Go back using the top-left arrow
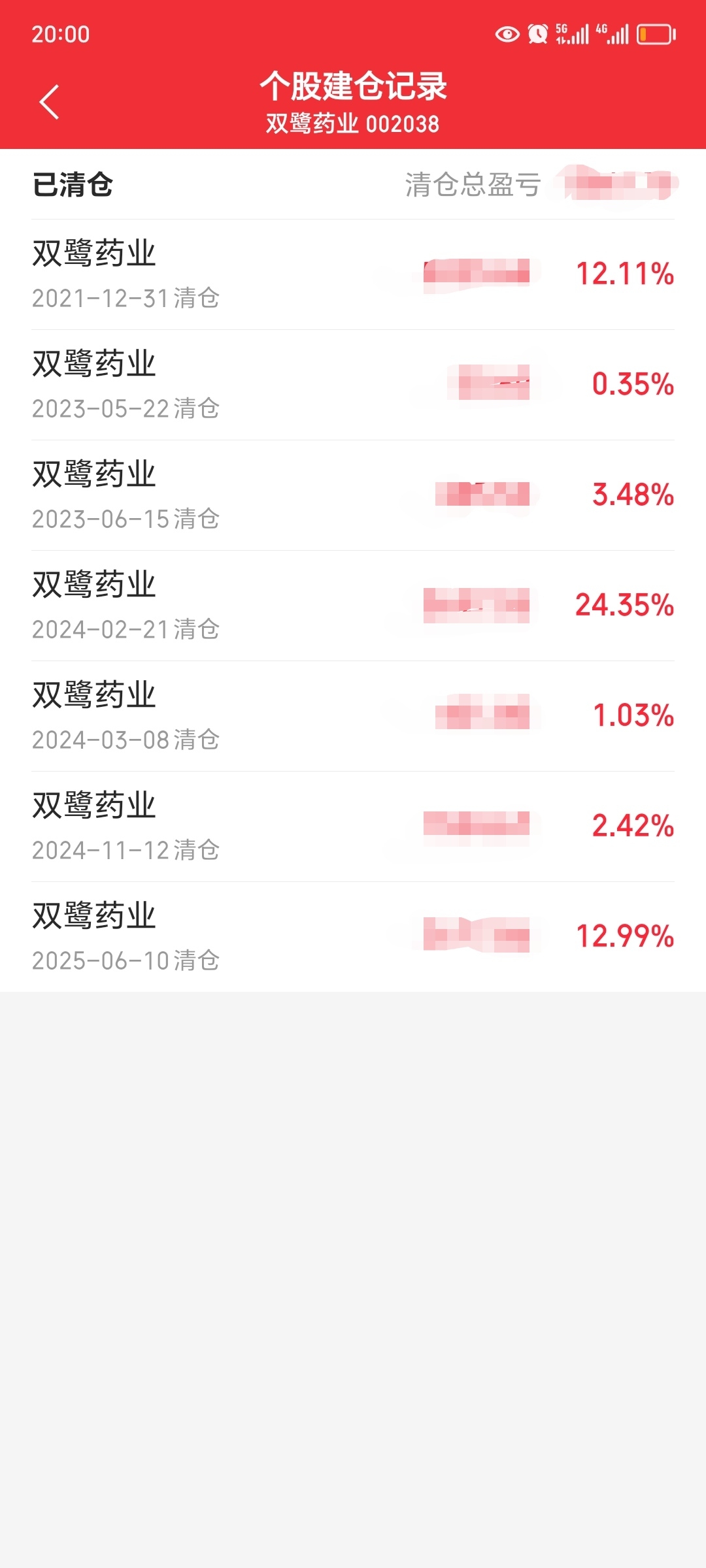Screen dimensions: 706x1568 point(49,102)
